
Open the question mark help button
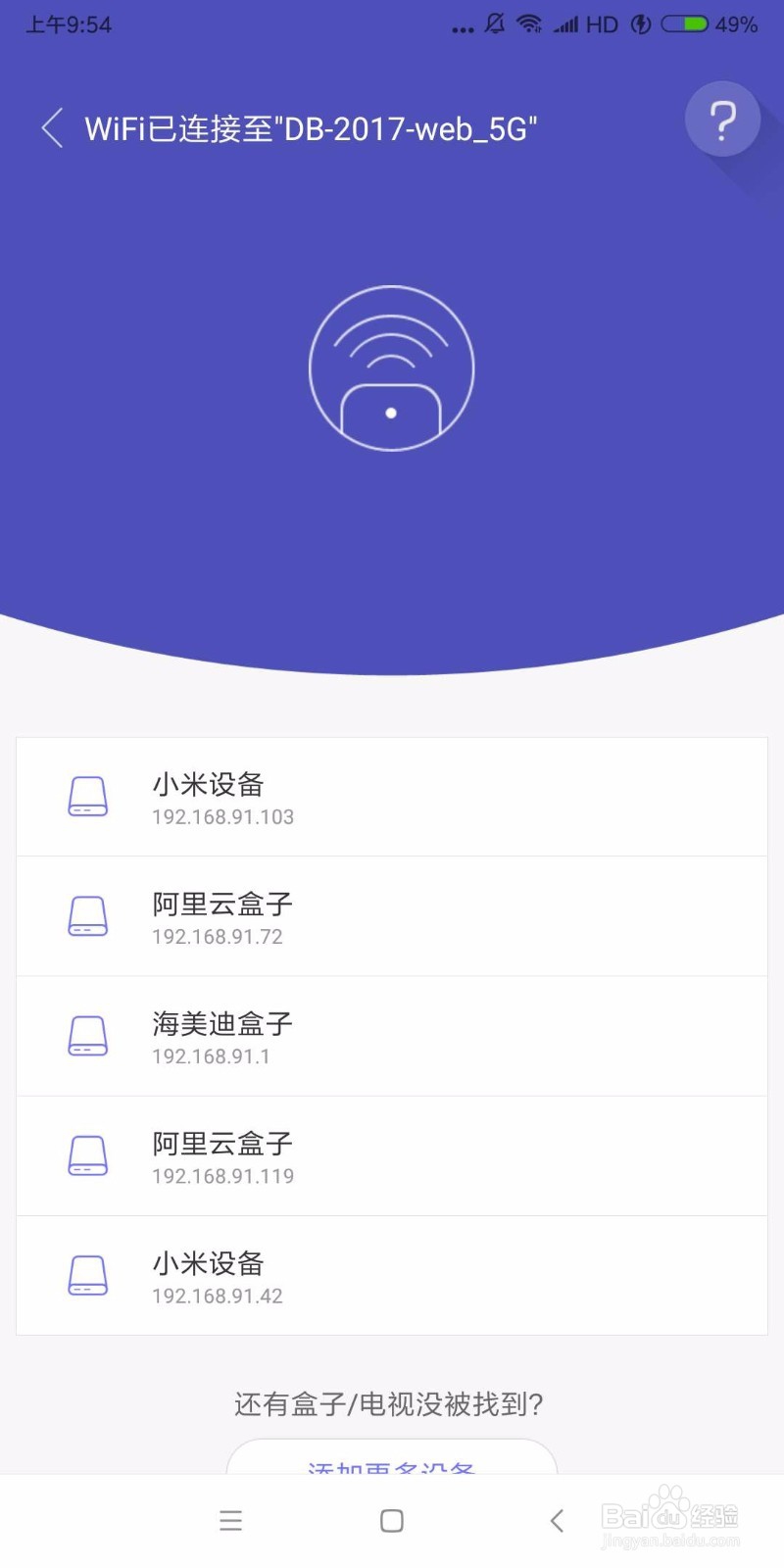click(x=723, y=120)
